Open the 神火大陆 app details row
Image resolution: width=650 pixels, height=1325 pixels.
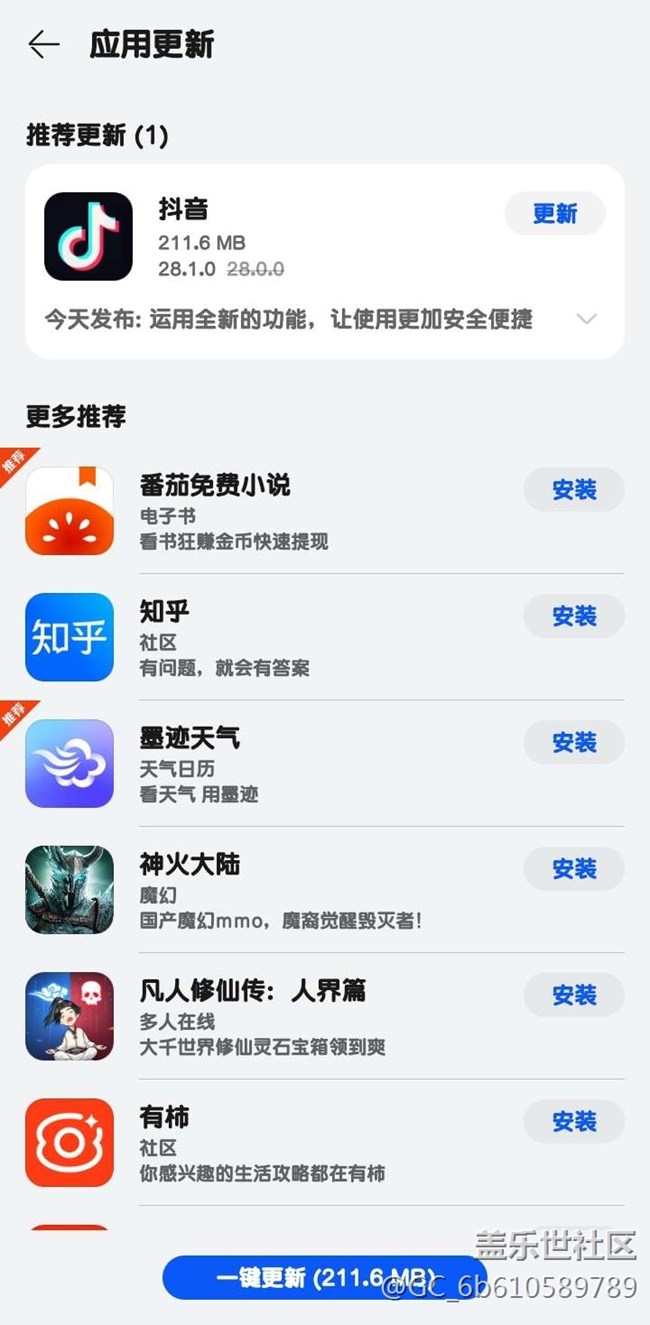[300, 891]
